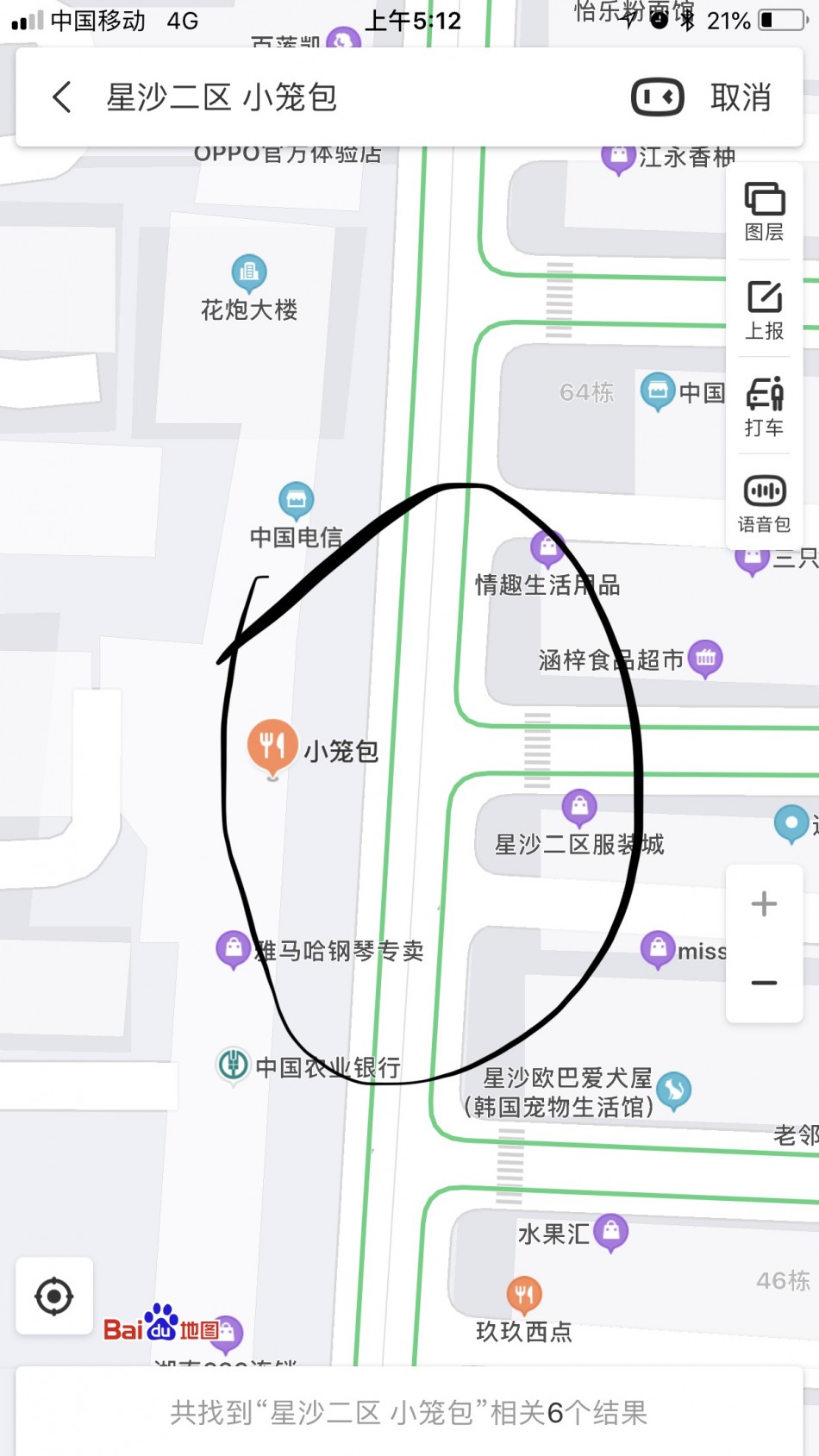
Task: Open the voice assistant icon in search bar
Action: (658, 97)
